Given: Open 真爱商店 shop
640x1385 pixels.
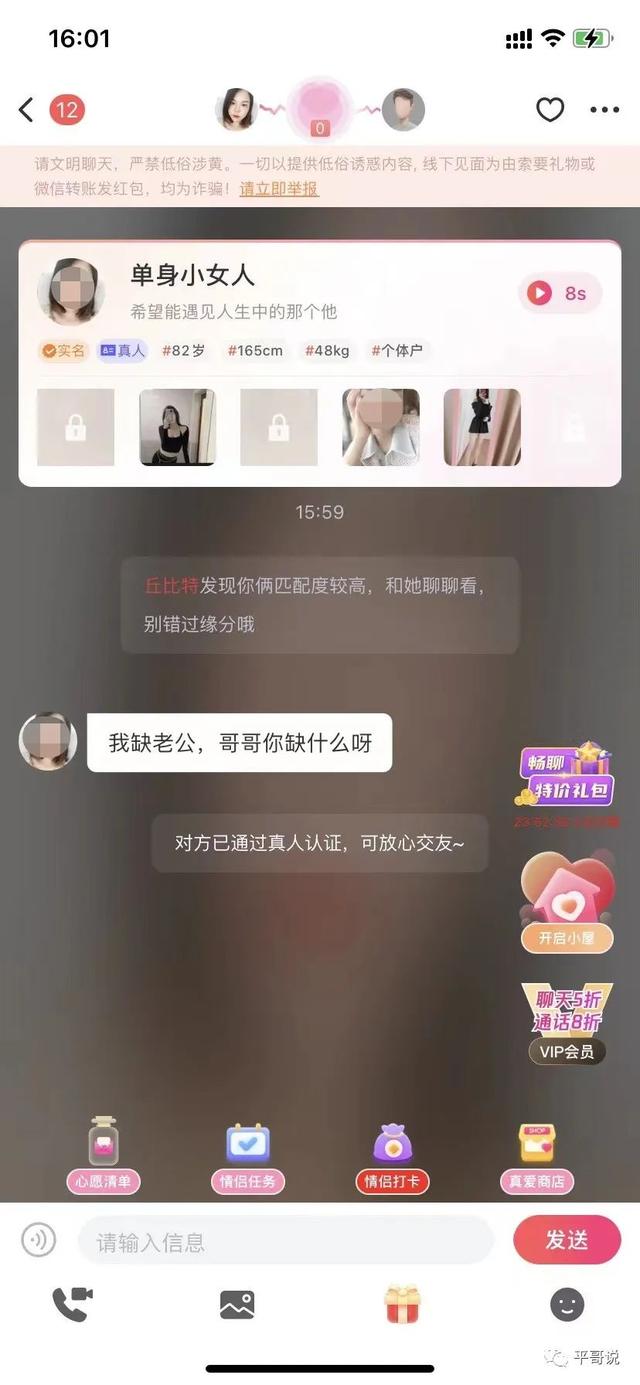Looking at the screenshot, I should tap(537, 1157).
